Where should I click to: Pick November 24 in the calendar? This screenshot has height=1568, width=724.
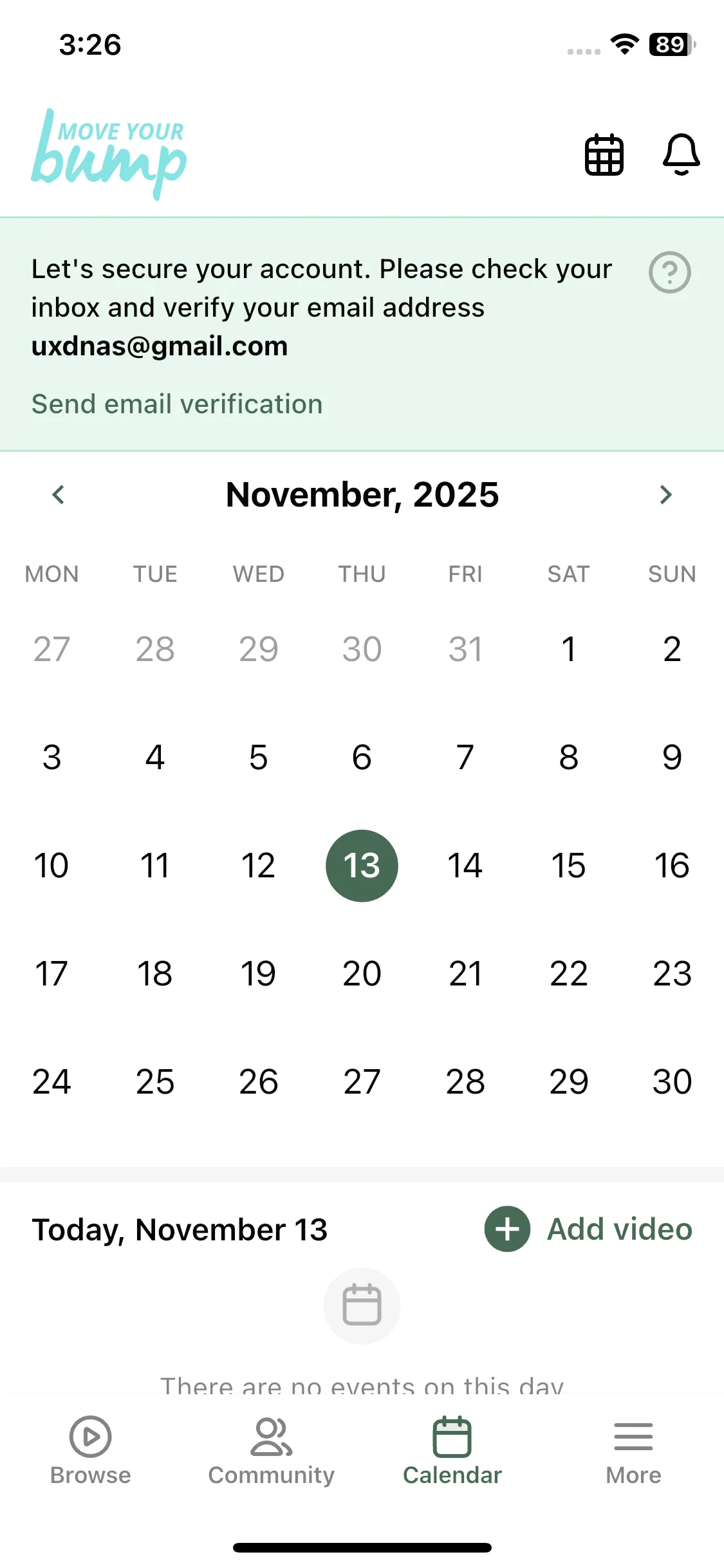click(x=51, y=1081)
